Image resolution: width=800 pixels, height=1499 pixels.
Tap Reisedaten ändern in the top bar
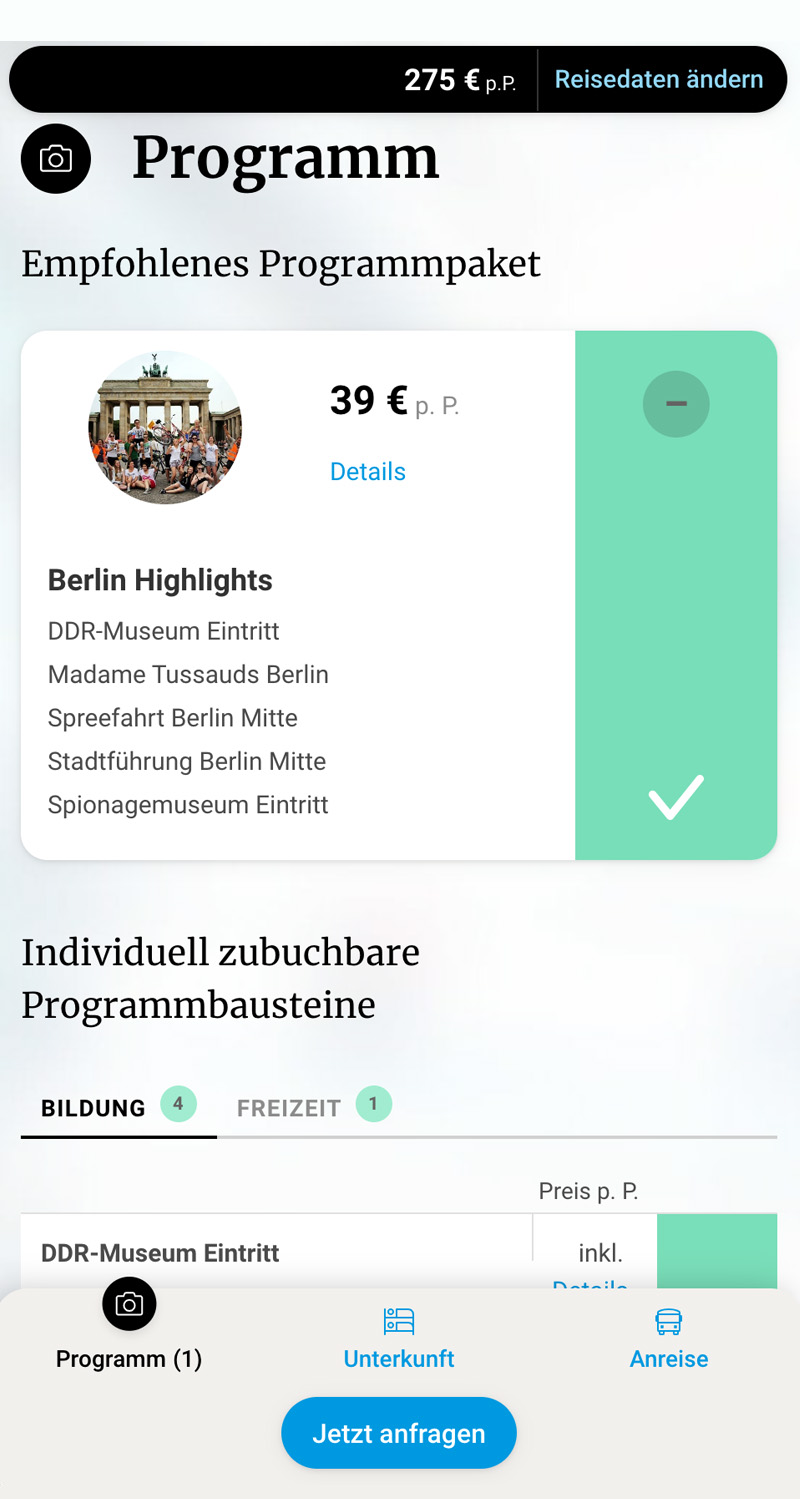coord(659,80)
